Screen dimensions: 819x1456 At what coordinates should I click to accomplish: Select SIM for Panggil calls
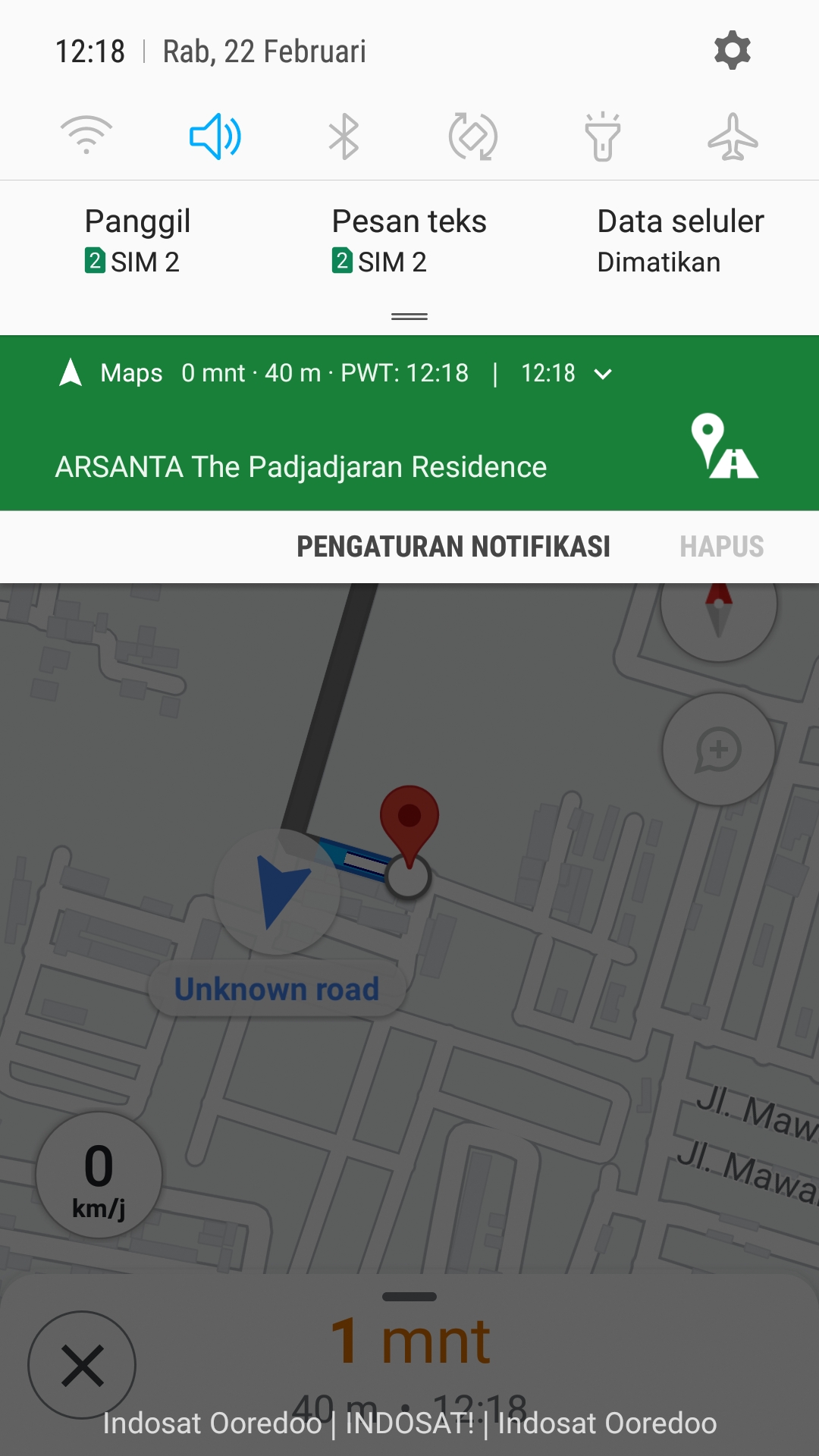pos(137,240)
